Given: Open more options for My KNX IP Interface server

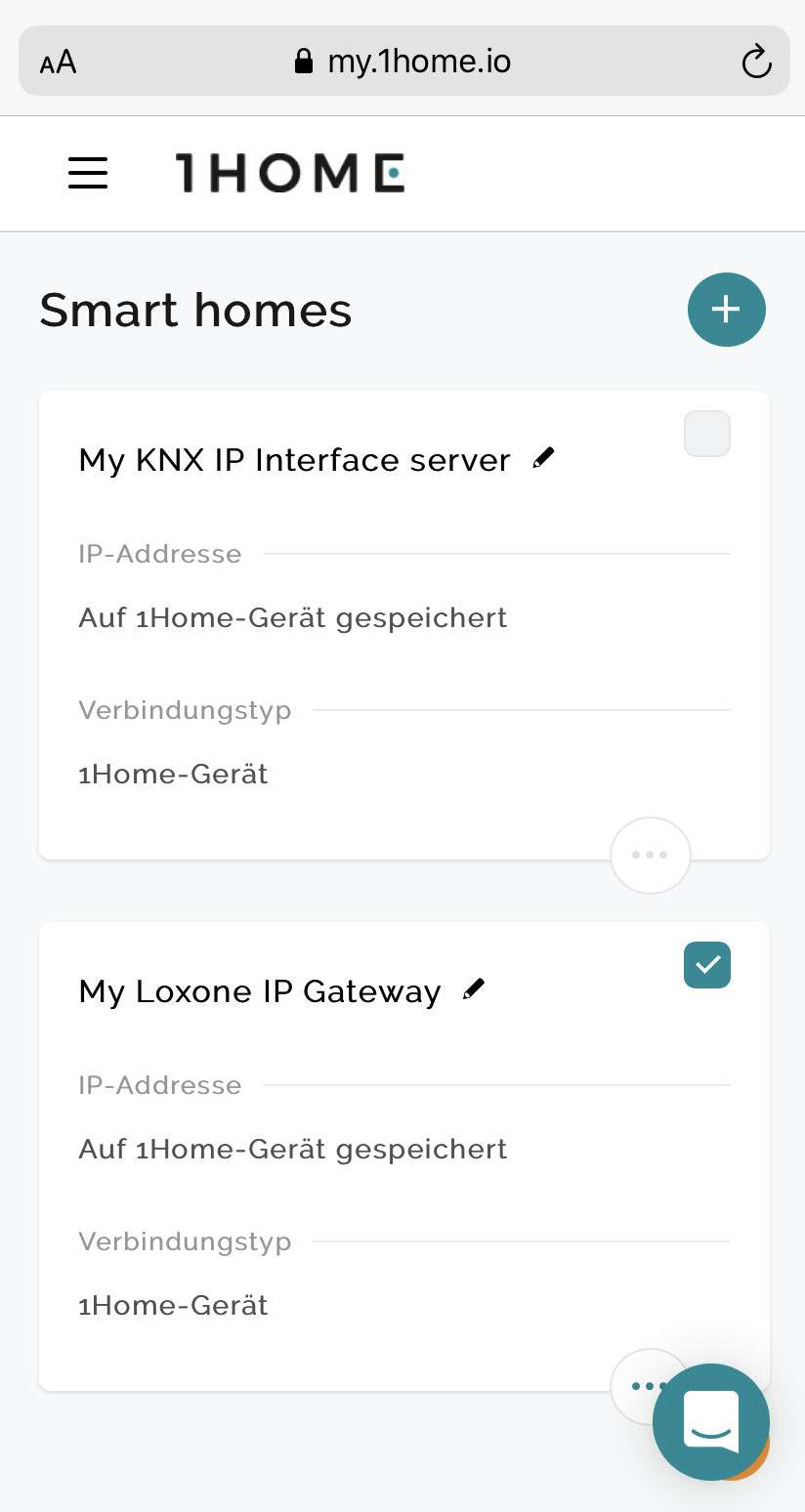Looking at the screenshot, I should coord(650,855).
